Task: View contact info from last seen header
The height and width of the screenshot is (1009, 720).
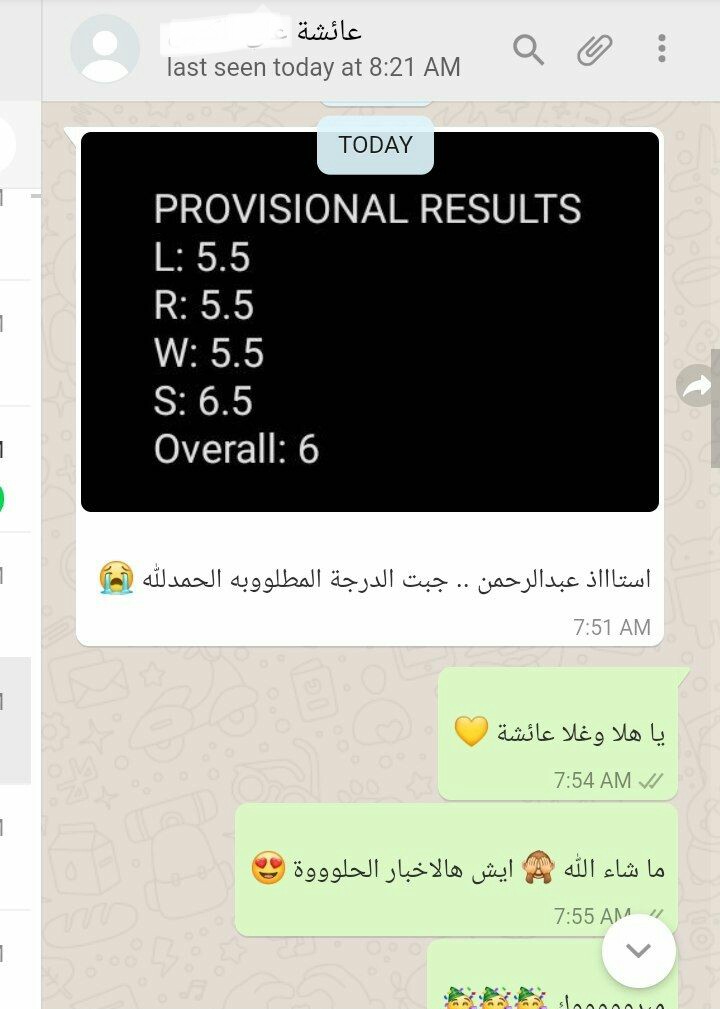Action: pyautogui.click(x=313, y=67)
